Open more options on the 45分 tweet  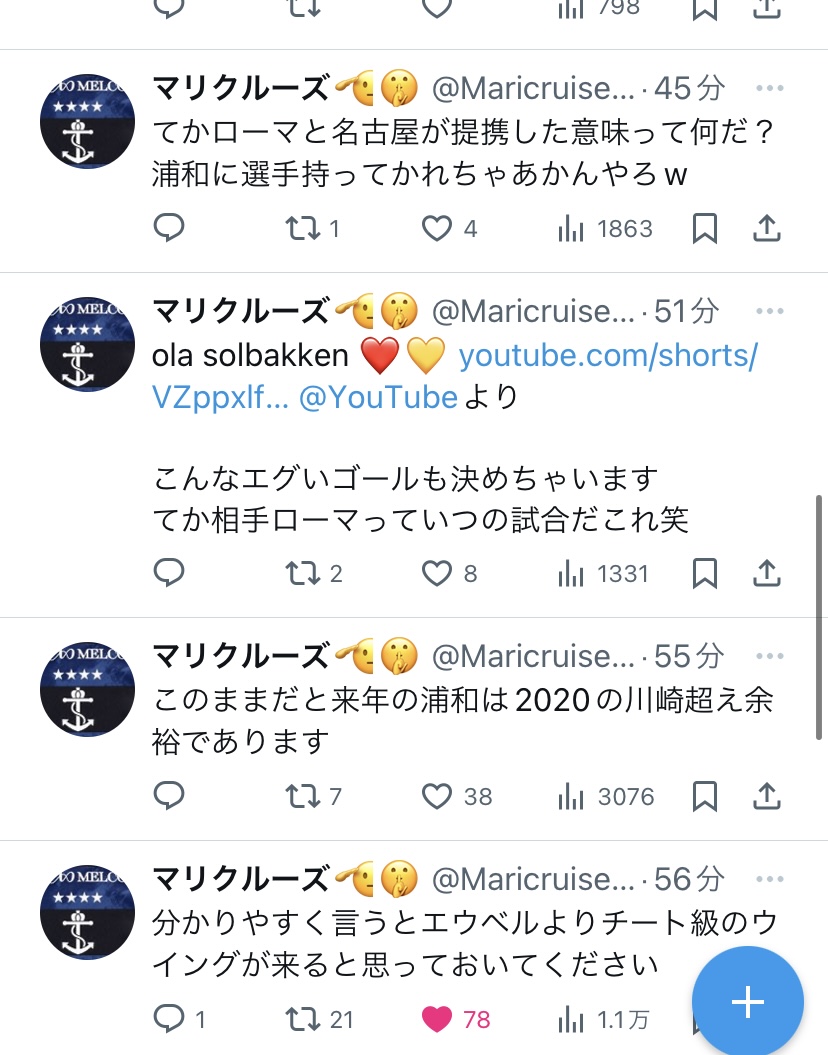770,88
